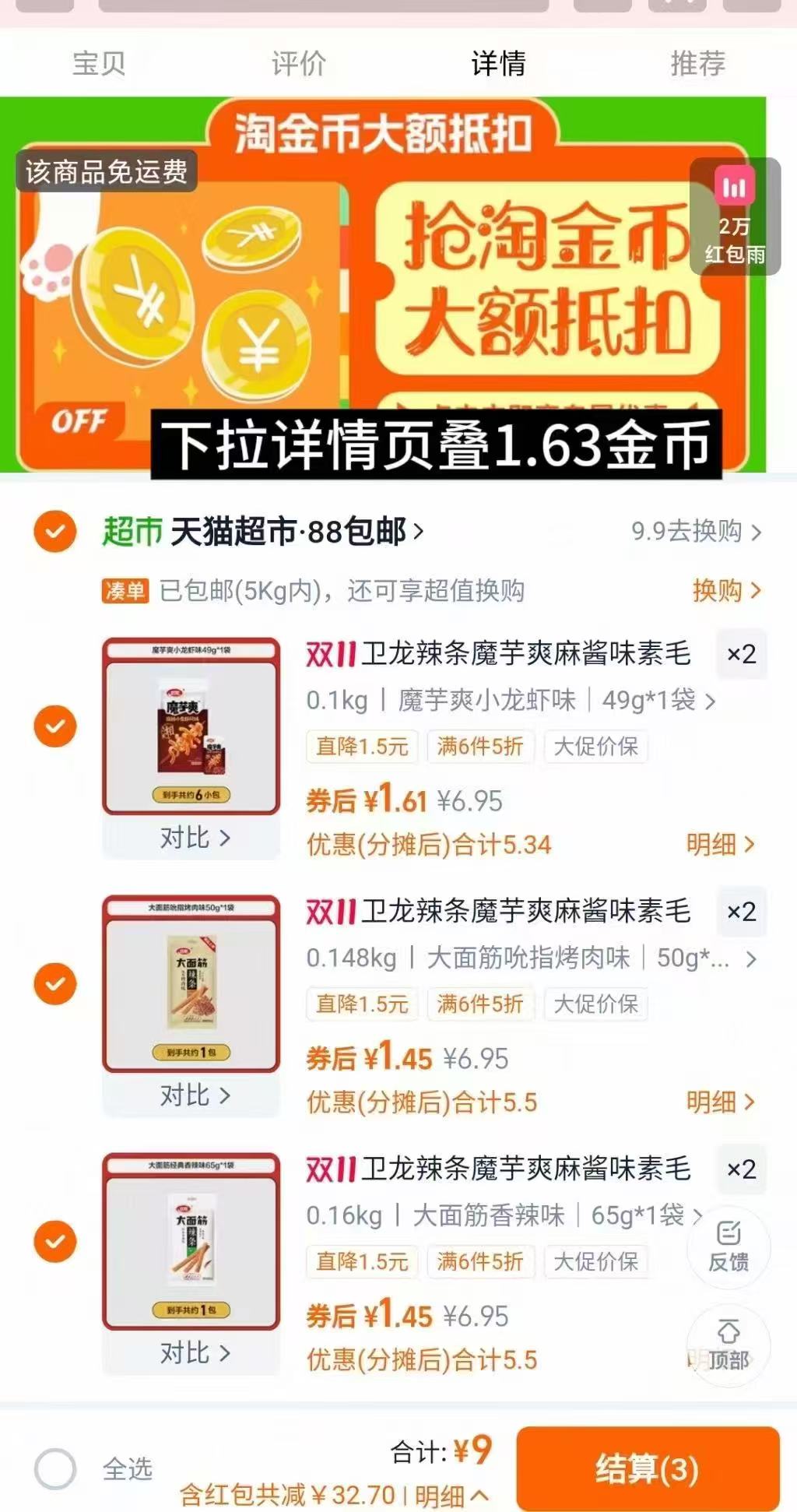Click the 凑单 badge near 已包邮 text

click(x=125, y=592)
